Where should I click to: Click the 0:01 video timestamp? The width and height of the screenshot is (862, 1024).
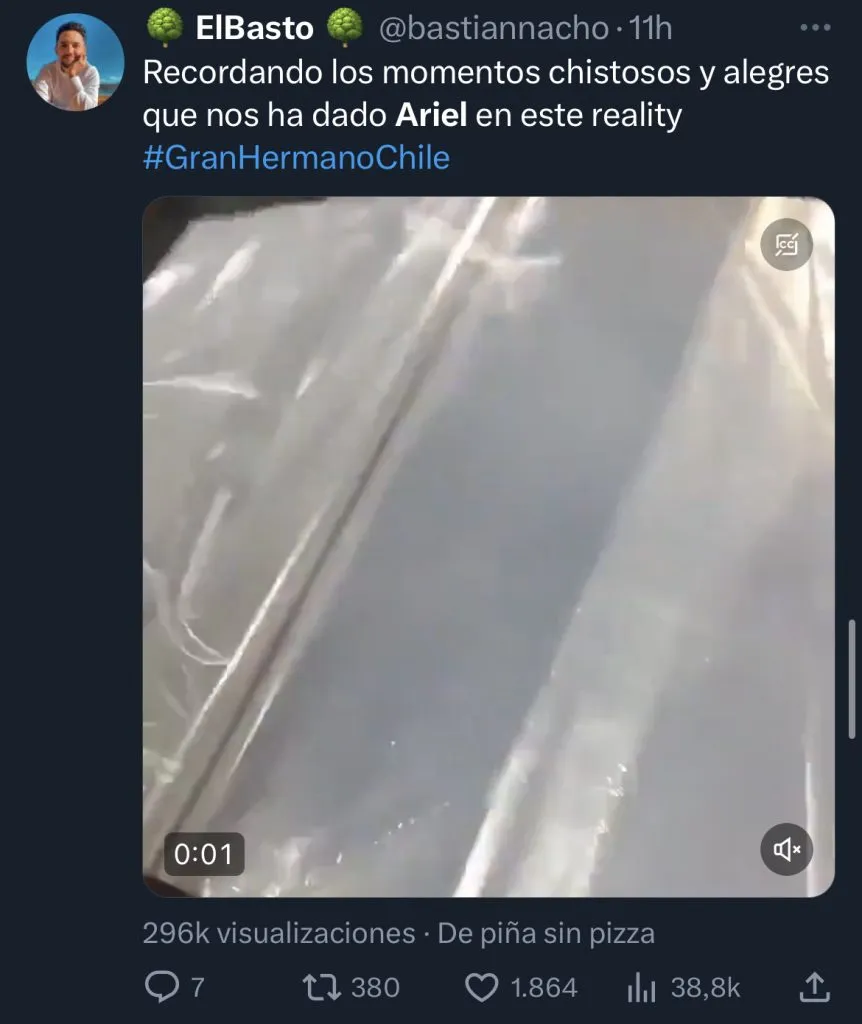point(204,854)
